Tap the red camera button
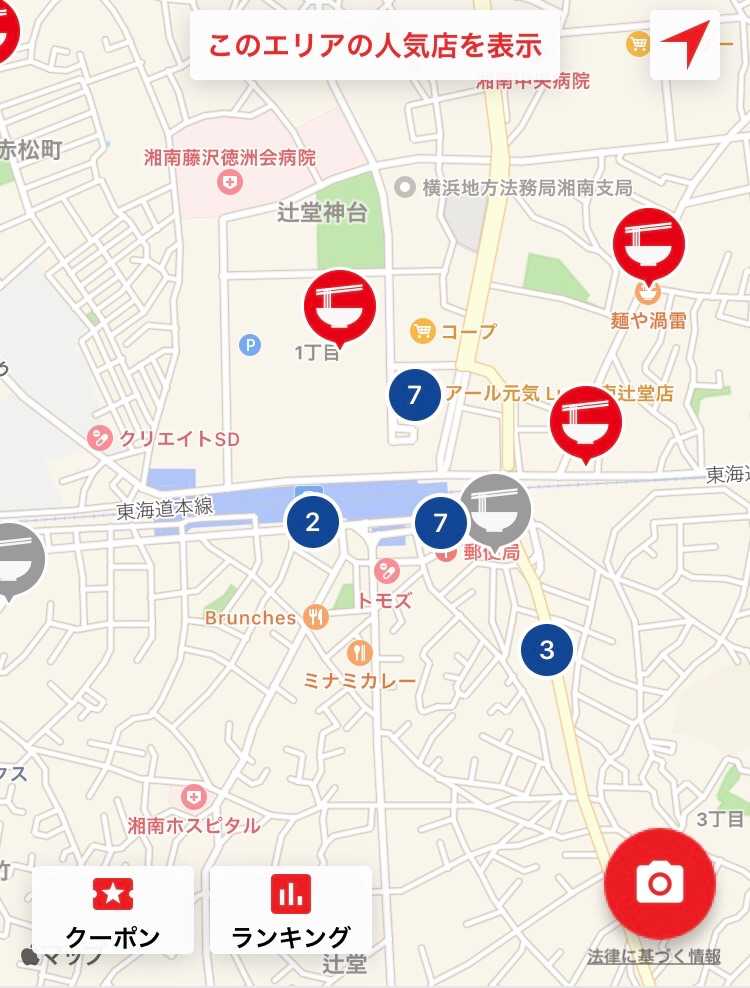Image resolution: width=750 pixels, height=988 pixels. (x=659, y=883)
